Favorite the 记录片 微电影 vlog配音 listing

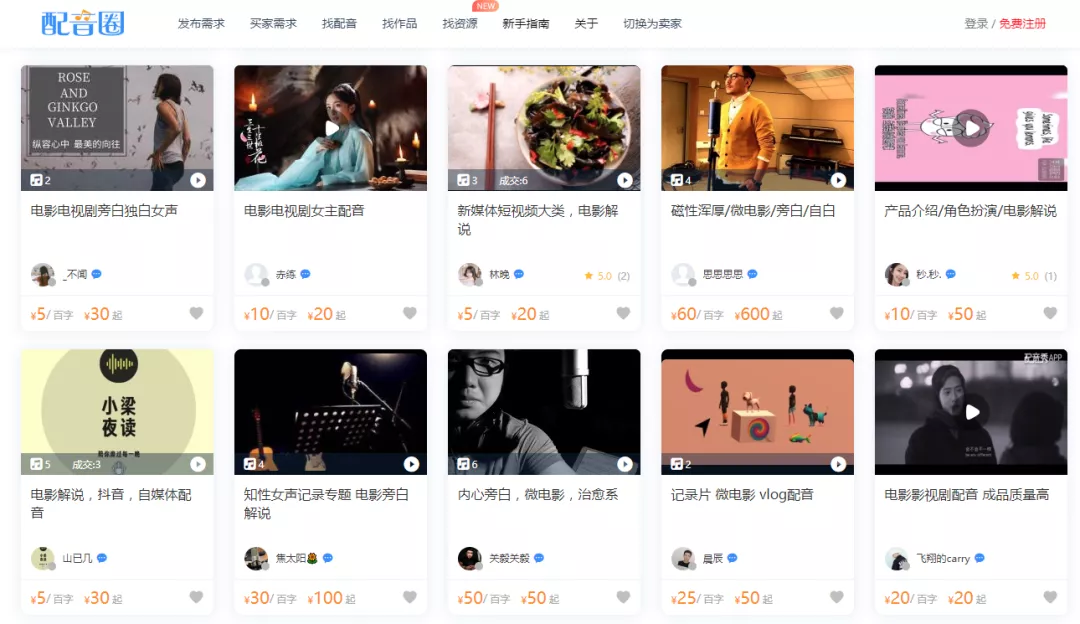coord(837,597)
